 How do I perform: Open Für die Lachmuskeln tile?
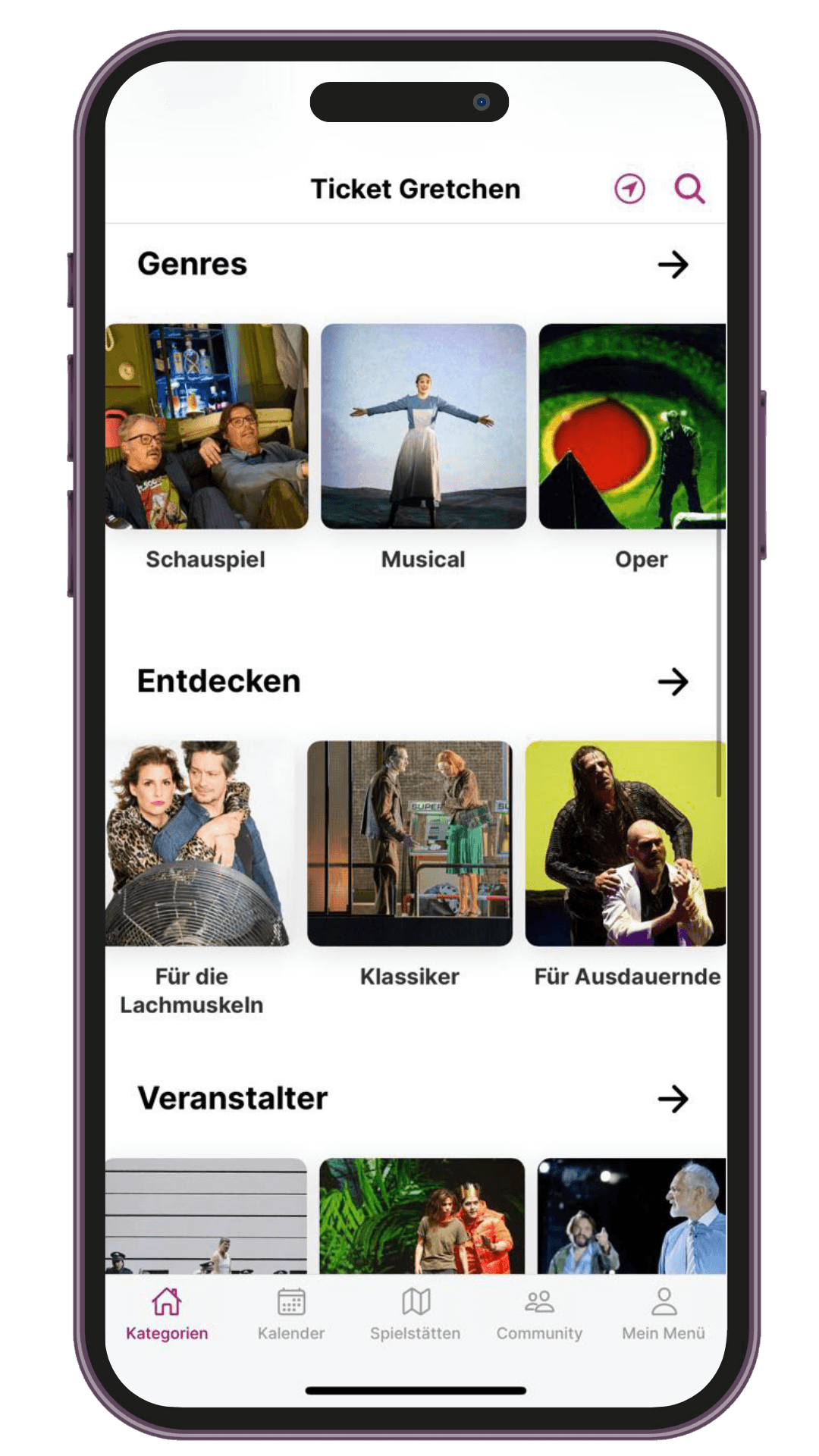click(x=197, y=843)
